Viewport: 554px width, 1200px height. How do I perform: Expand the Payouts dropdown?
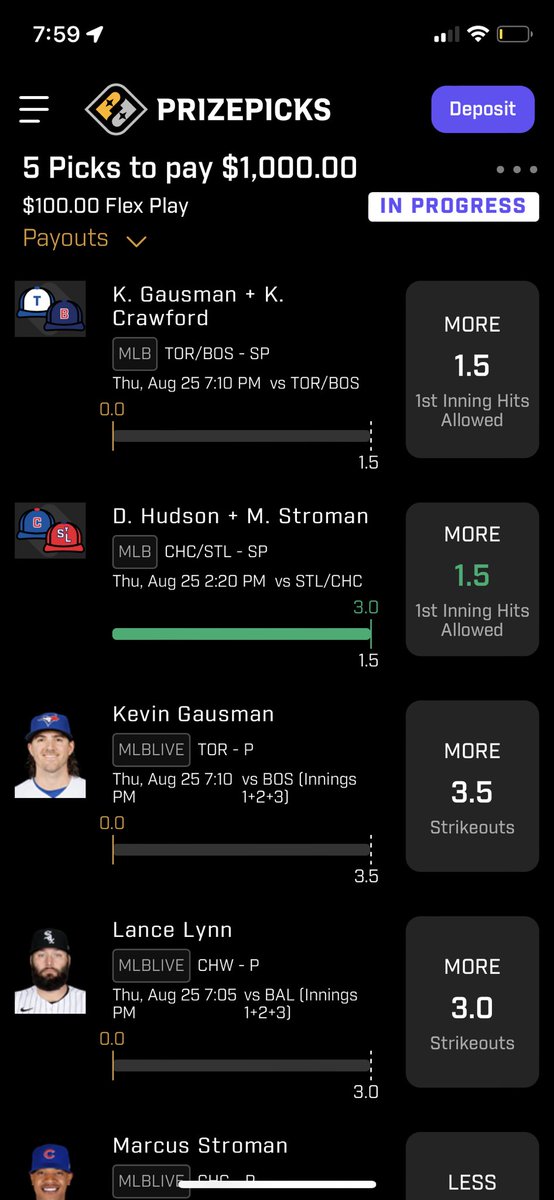click(85, 239)
